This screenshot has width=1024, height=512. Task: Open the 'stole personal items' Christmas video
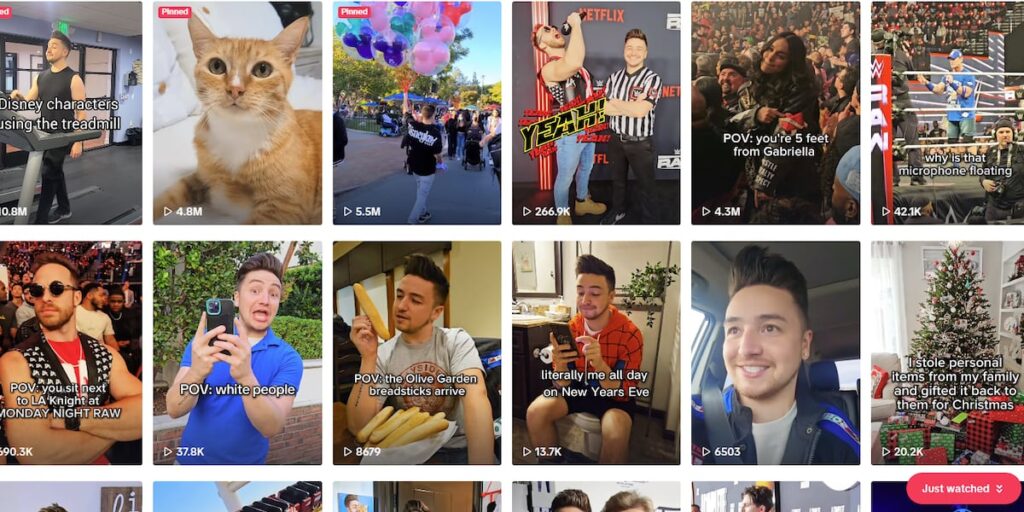pos(948,352)
